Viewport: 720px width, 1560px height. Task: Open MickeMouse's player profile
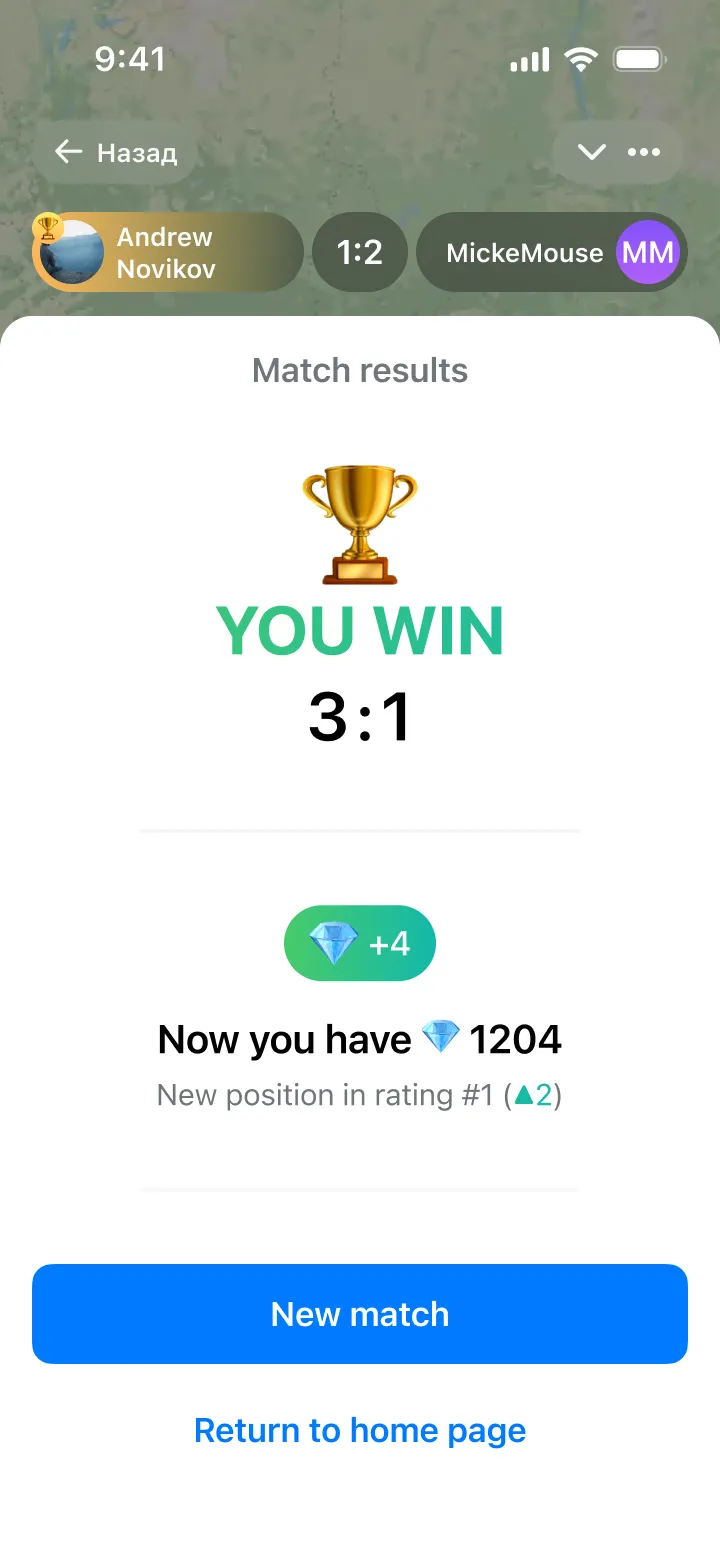[551, 252]
